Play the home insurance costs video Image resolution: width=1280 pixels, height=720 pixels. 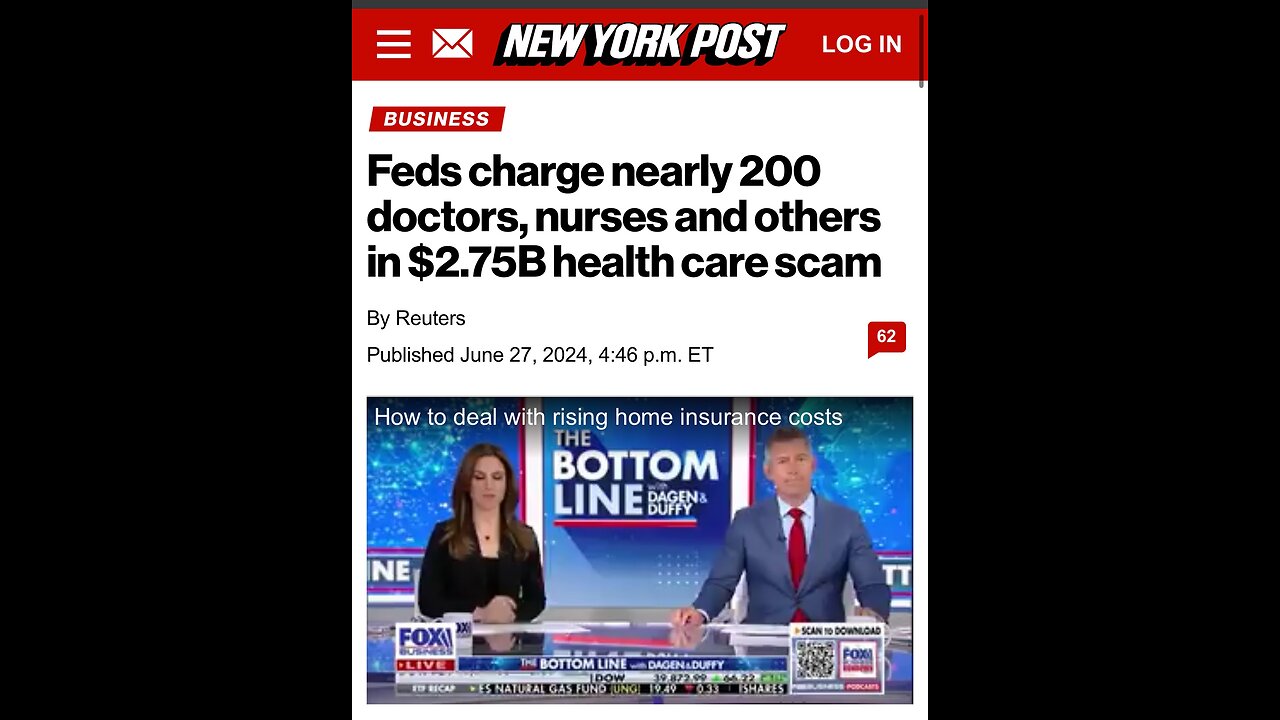[x=639, y=550]
